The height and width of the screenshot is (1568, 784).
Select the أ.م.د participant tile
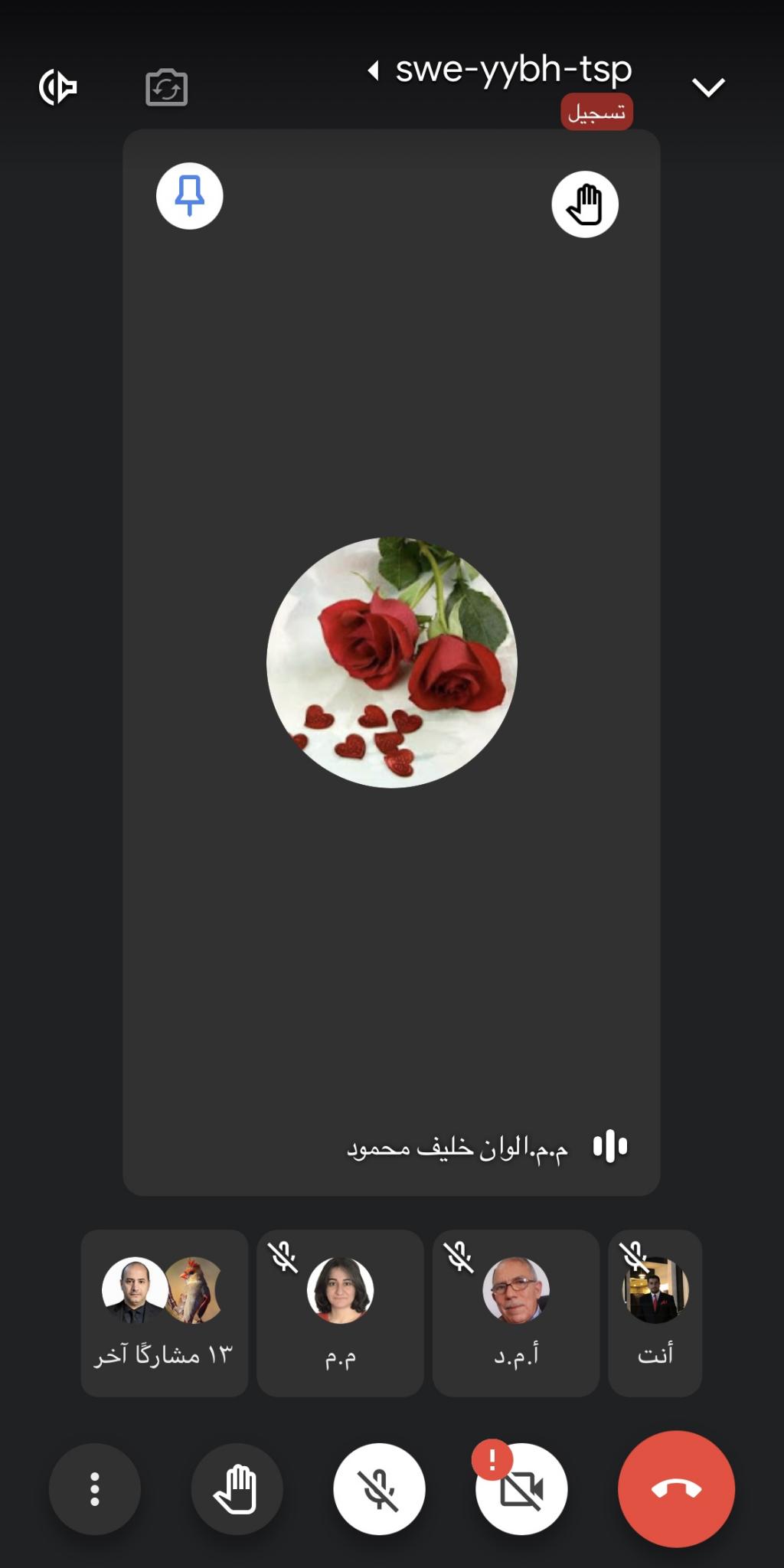click(x=515, y=1312)
